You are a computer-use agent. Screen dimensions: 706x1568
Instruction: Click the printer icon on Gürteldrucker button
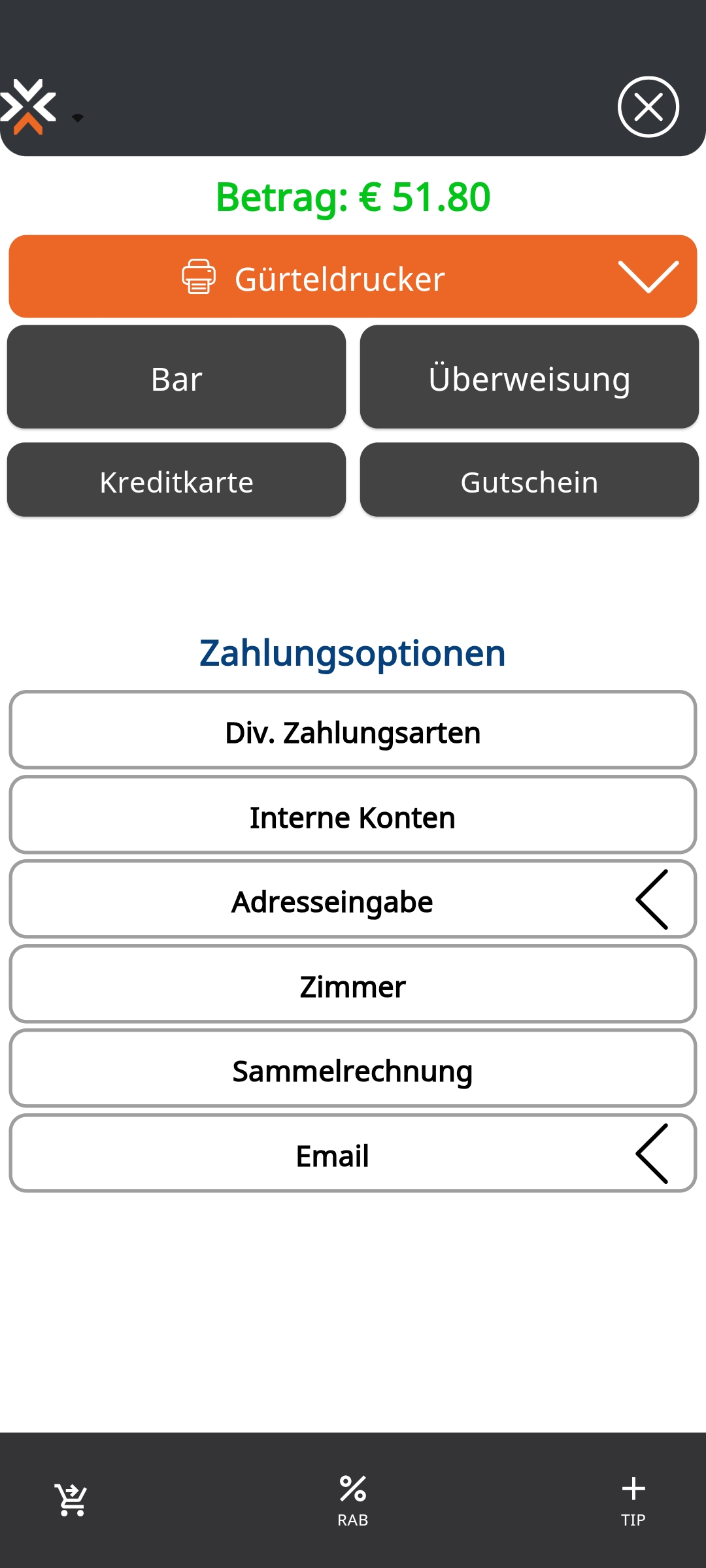click(x=197, y=277)
